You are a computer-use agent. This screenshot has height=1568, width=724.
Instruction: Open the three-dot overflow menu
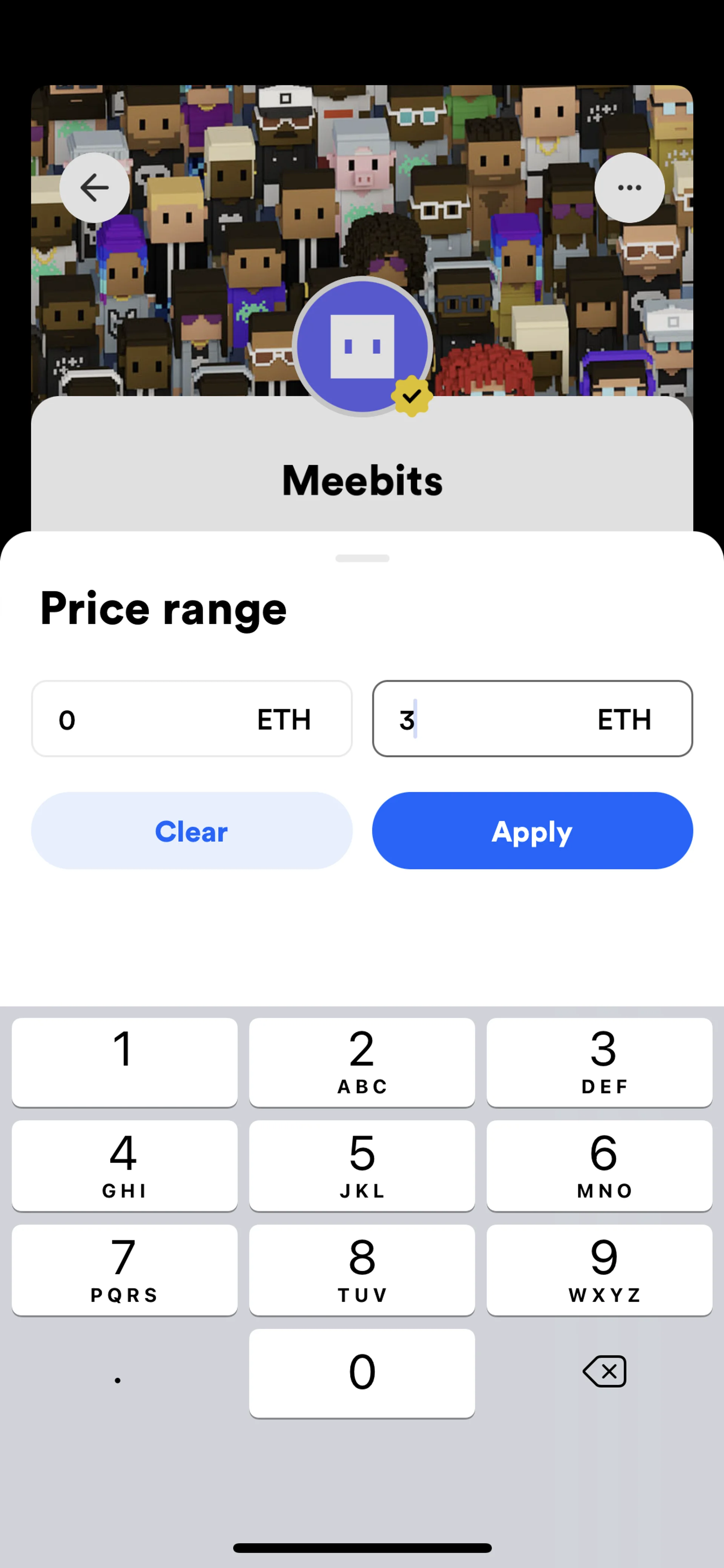coord(629,187)
